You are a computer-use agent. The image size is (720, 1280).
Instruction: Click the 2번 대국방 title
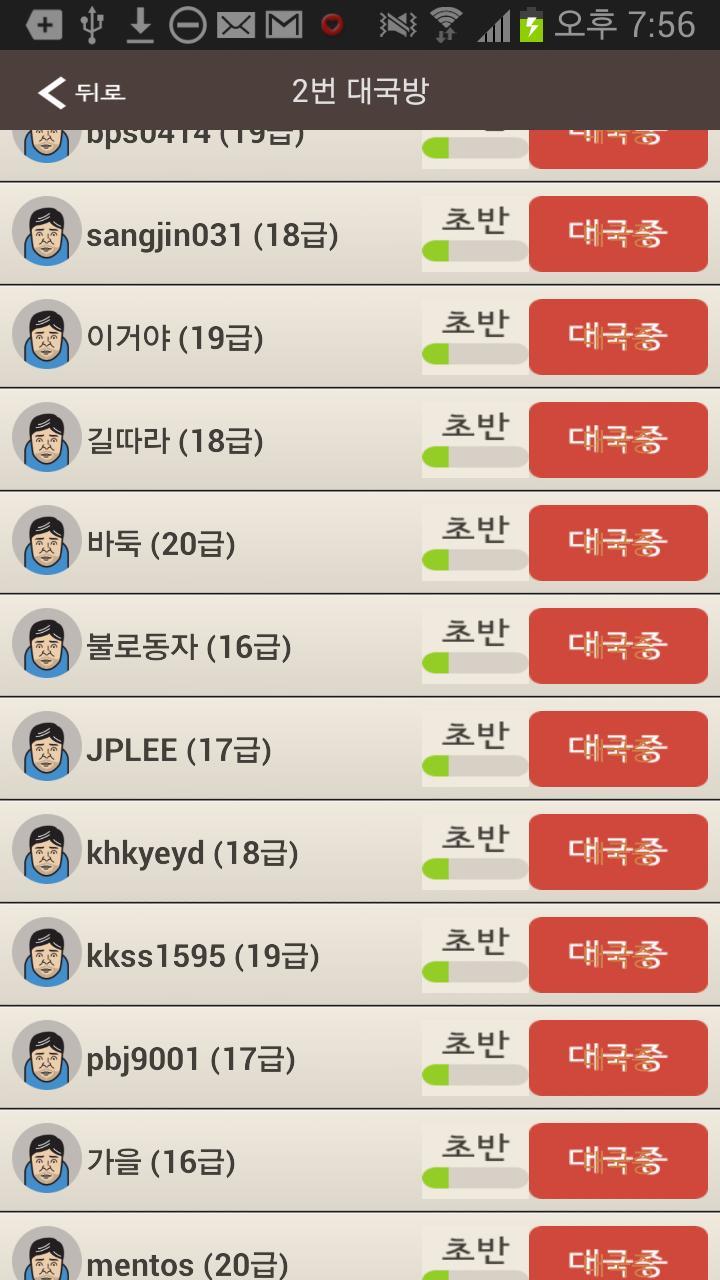pos(360,90)
